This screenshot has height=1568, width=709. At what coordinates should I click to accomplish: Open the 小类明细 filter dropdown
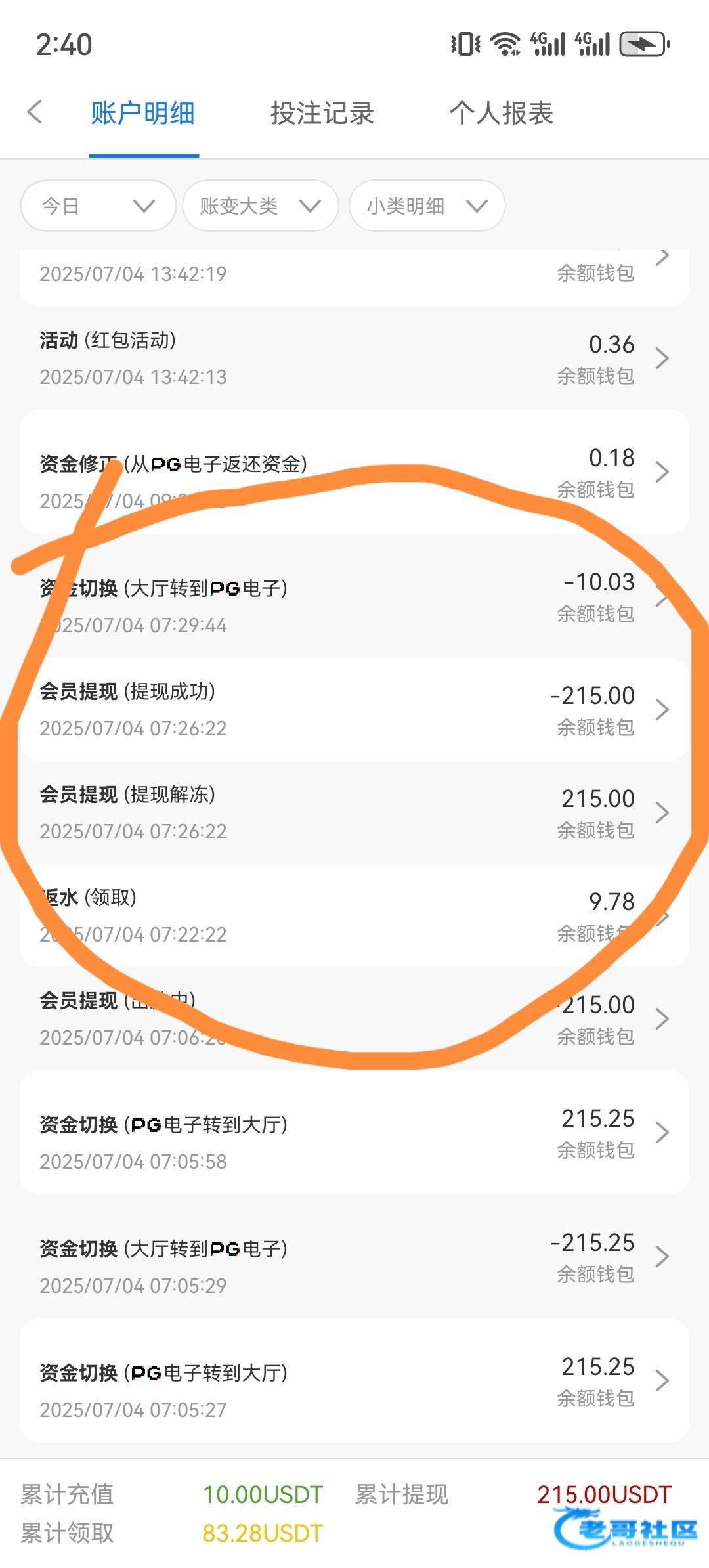tap(427, 206)
